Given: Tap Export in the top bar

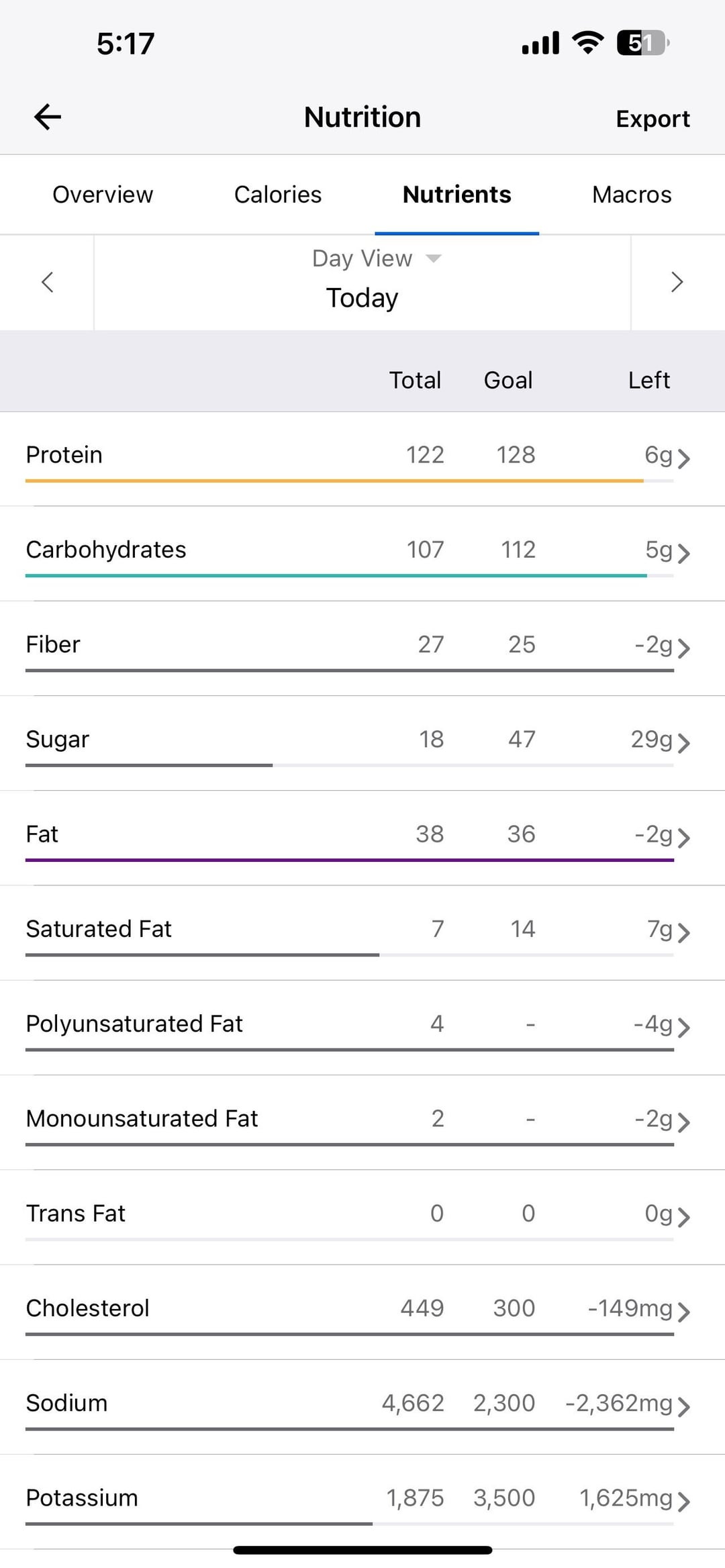Looking at the screenshot, I should pos(652,119).
